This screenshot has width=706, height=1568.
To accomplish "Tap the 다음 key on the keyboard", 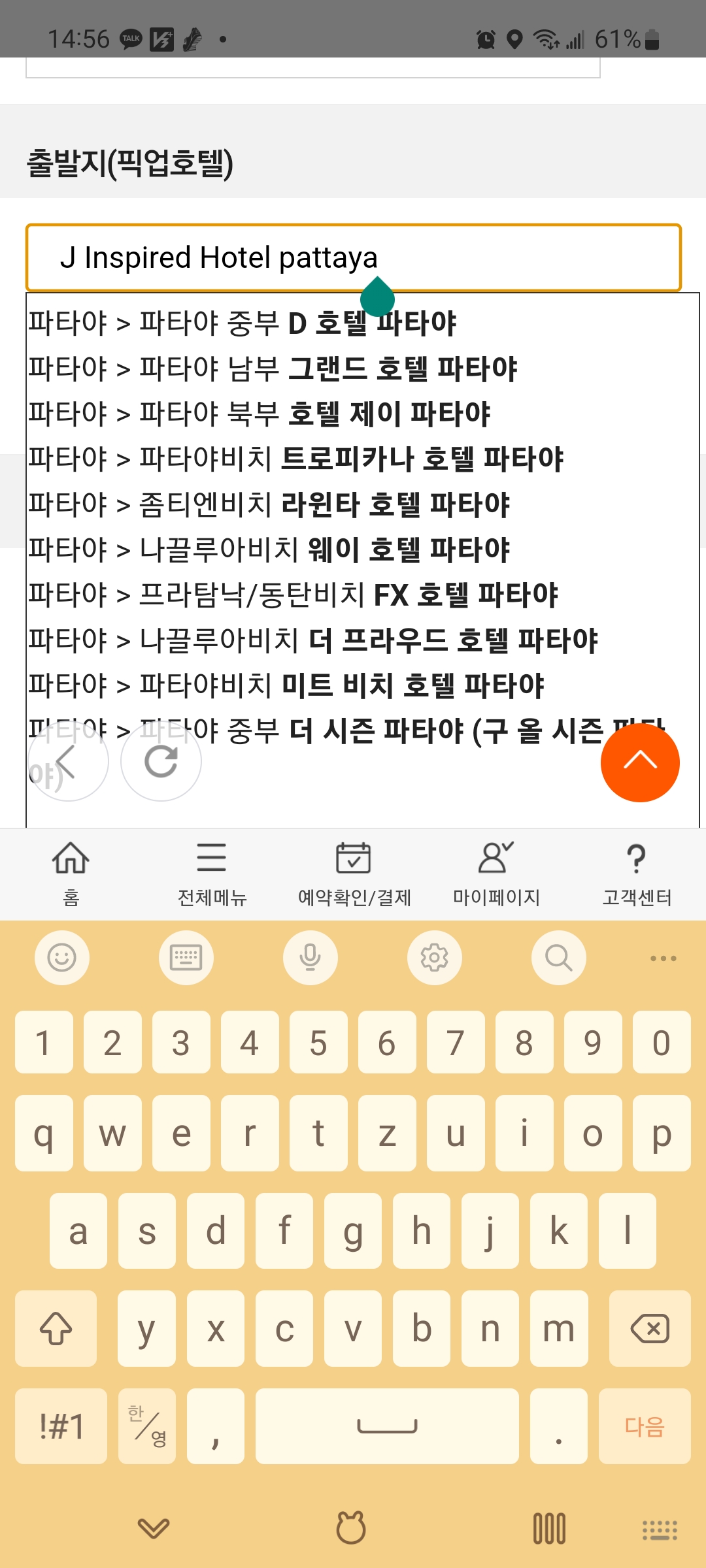I will click(x=644, y=1426).
